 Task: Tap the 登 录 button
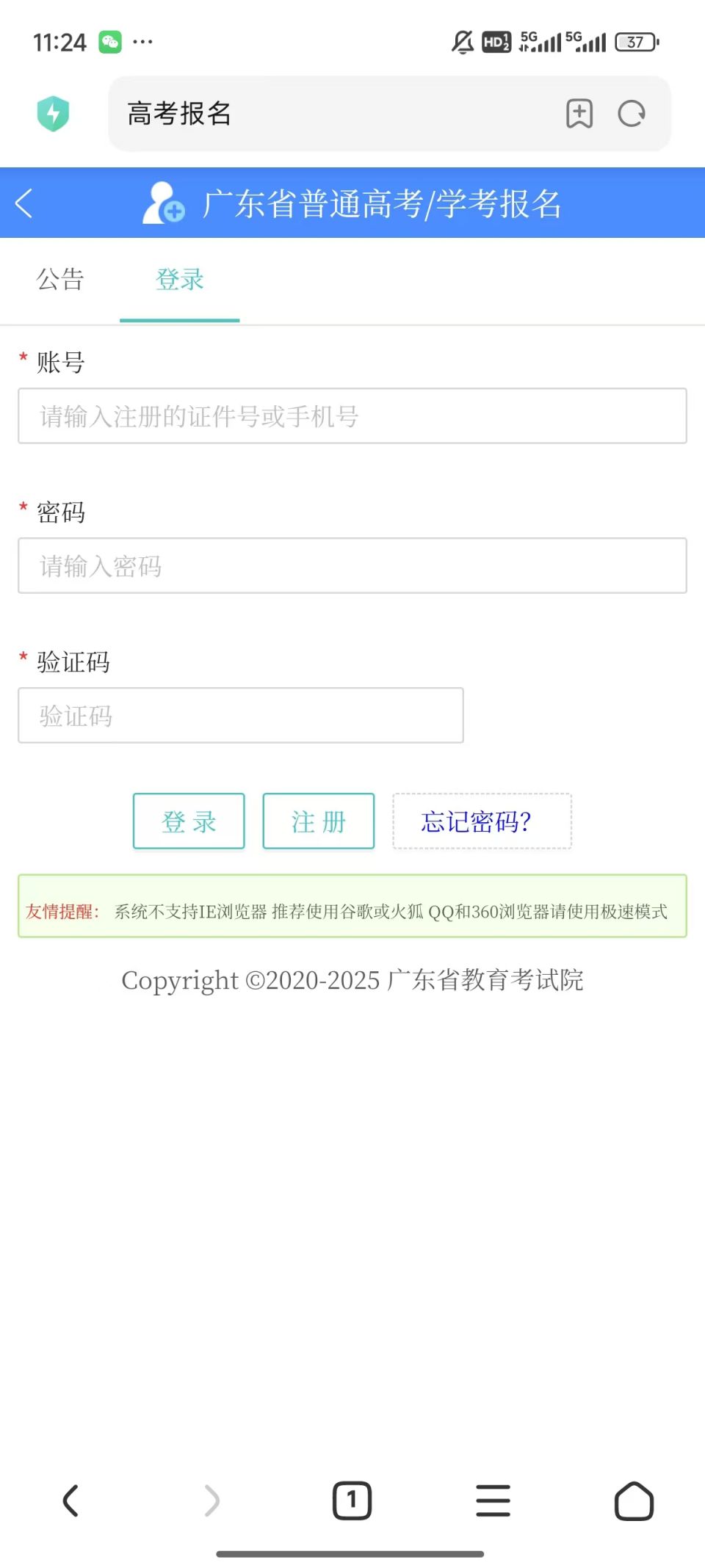click(x=189, y=821)
